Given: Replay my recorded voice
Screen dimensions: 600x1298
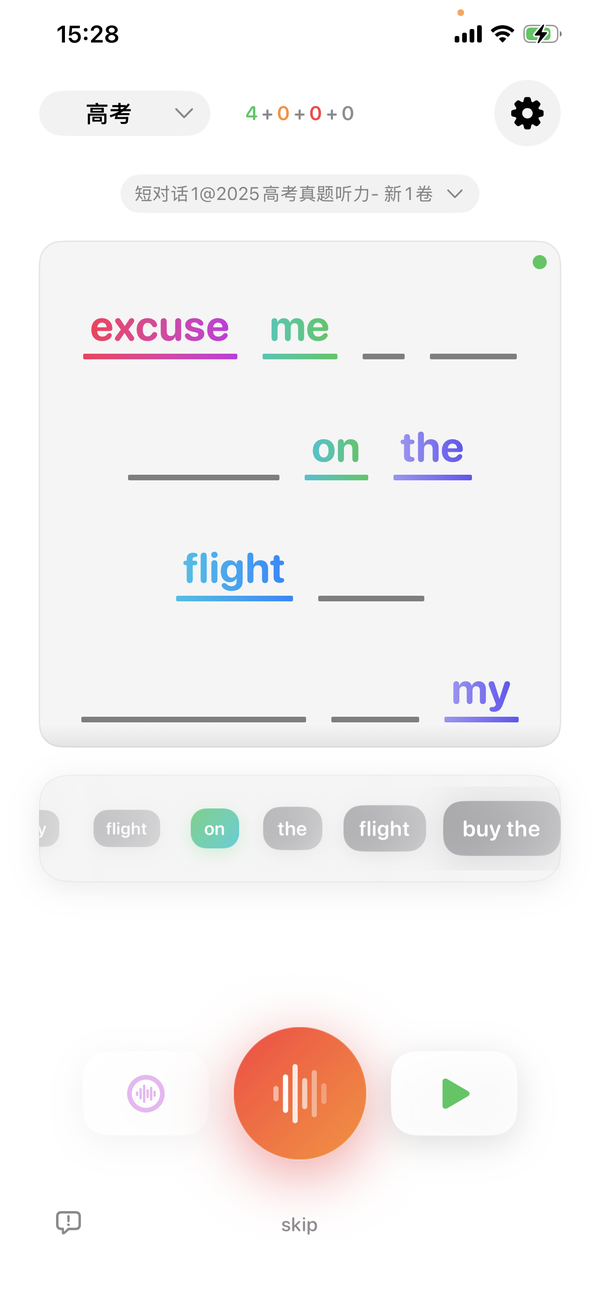Looking at the screenshot, I should [x=146, y=1093].
